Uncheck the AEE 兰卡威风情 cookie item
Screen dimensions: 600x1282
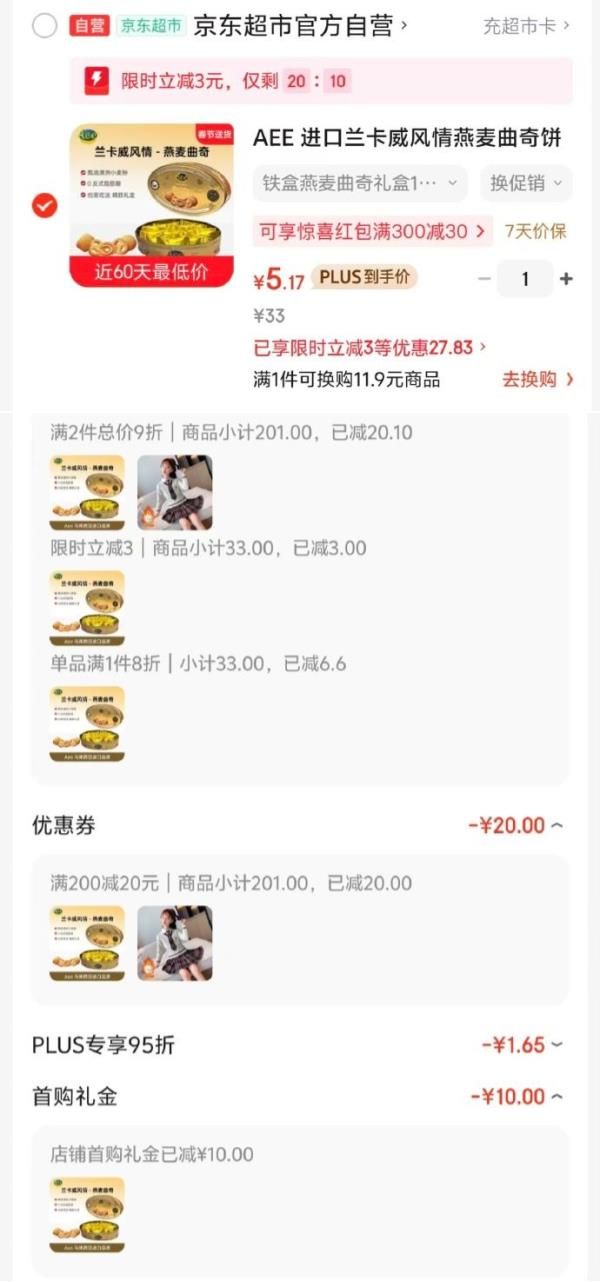click(45, 205)
